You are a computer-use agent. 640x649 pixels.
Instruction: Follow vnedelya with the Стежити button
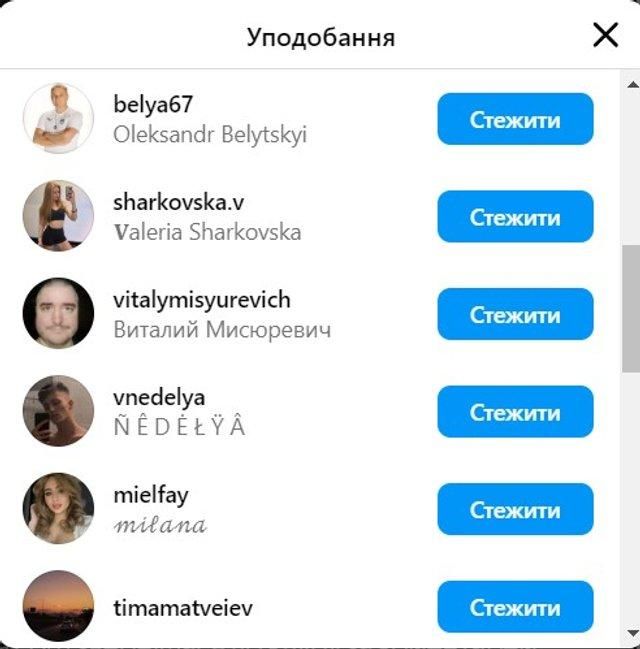(515, 412)
